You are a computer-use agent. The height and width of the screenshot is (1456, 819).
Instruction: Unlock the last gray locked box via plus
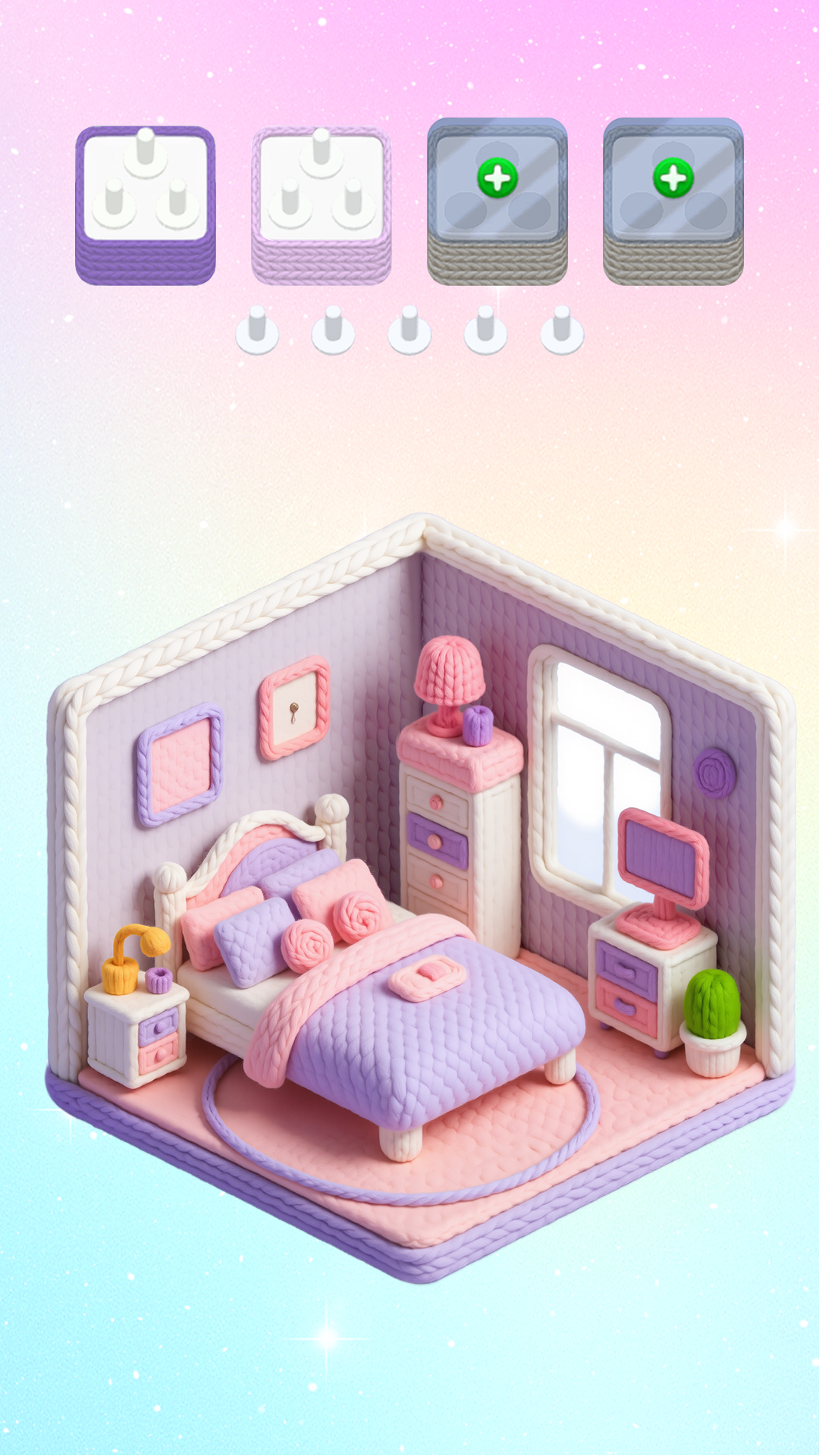pos(673,178)
